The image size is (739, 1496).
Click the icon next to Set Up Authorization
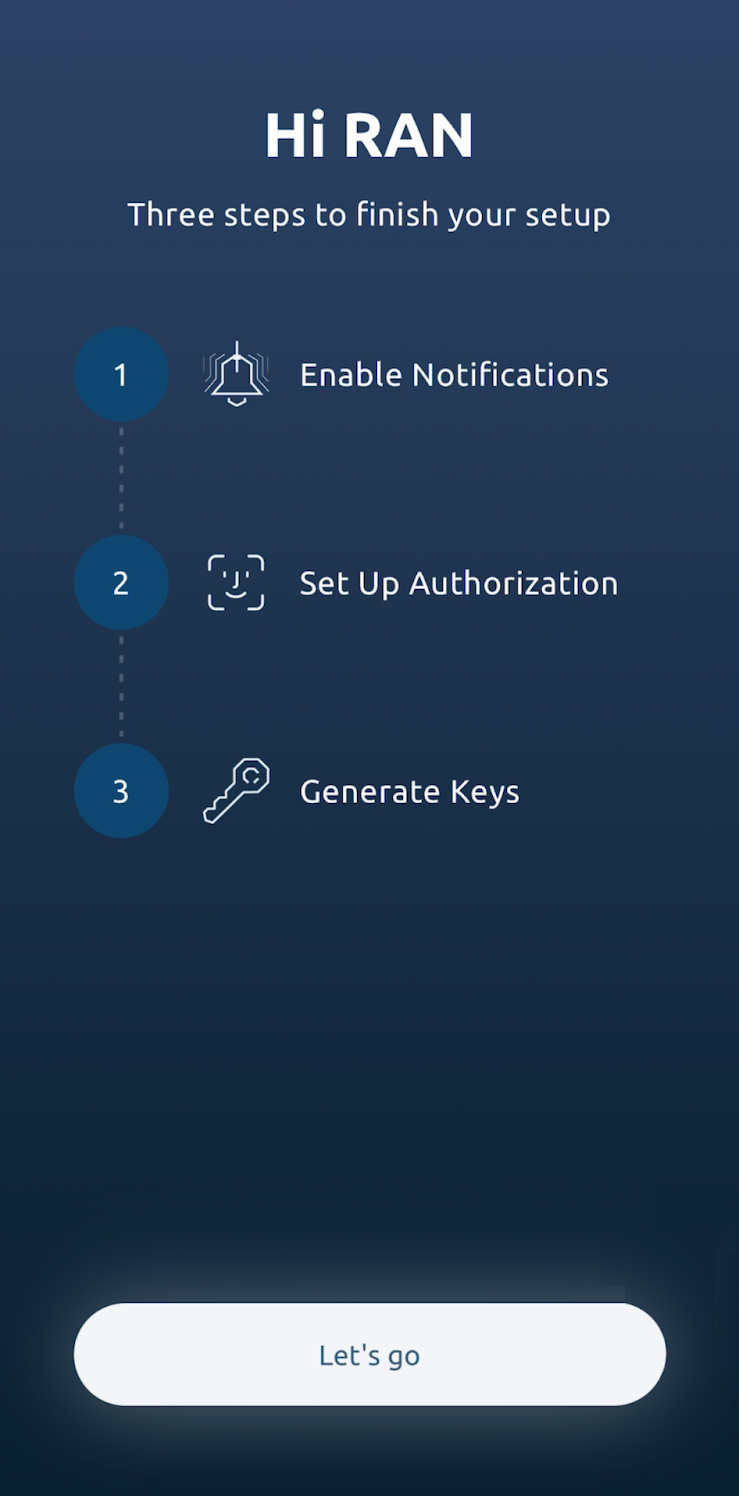click(x=236, y=582)
